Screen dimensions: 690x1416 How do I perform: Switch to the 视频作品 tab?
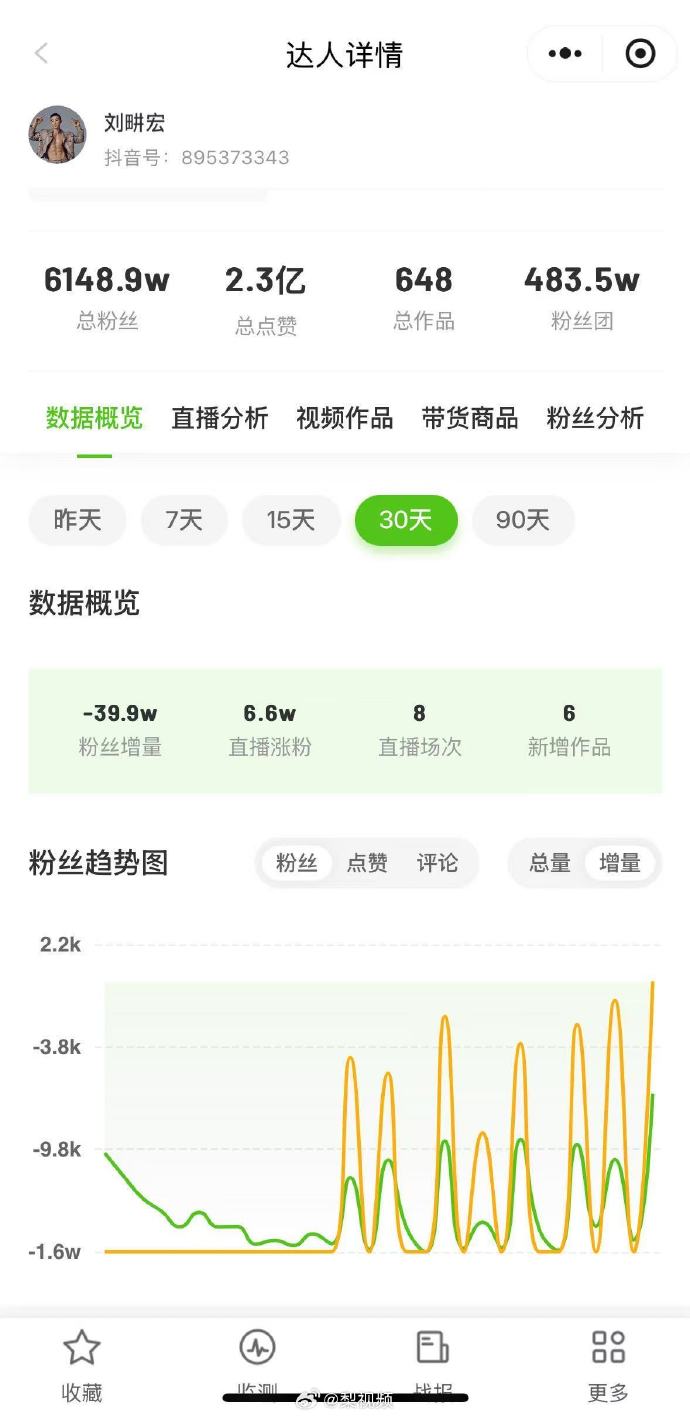coord(344,418)
